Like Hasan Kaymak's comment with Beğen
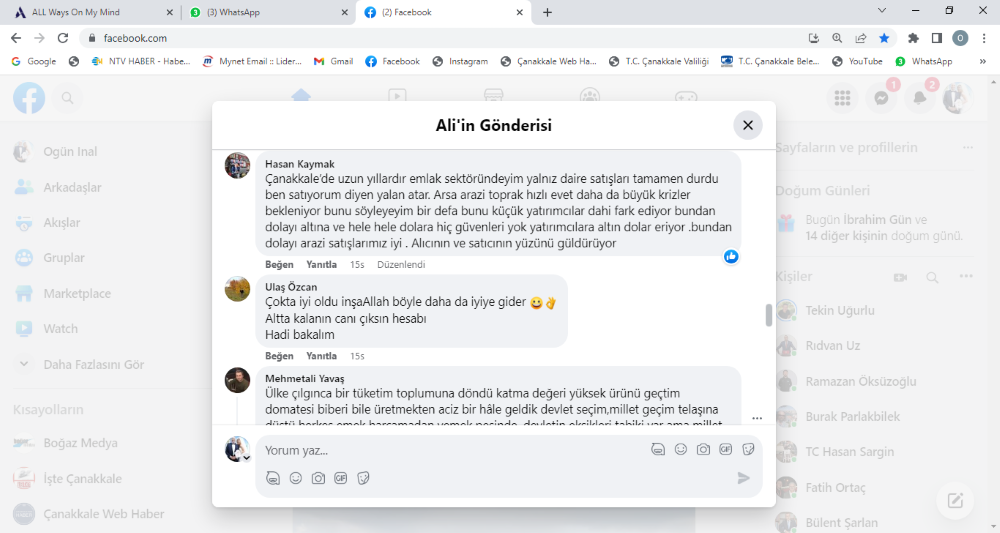Image resolution: width=1000 pixels, height=533 pixels. point(279,265)
